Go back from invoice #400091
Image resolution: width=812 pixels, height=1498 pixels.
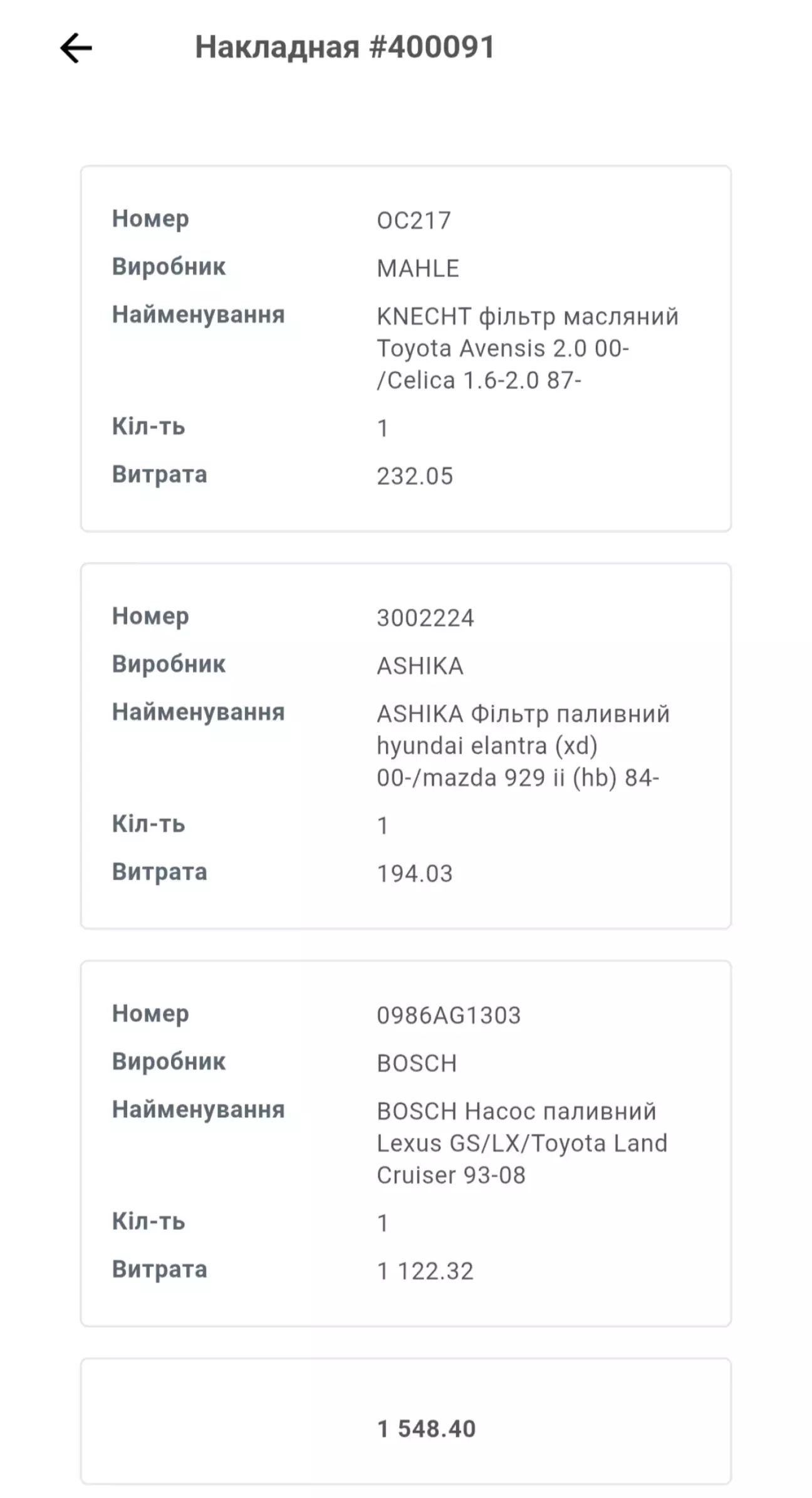pos(76,48)
